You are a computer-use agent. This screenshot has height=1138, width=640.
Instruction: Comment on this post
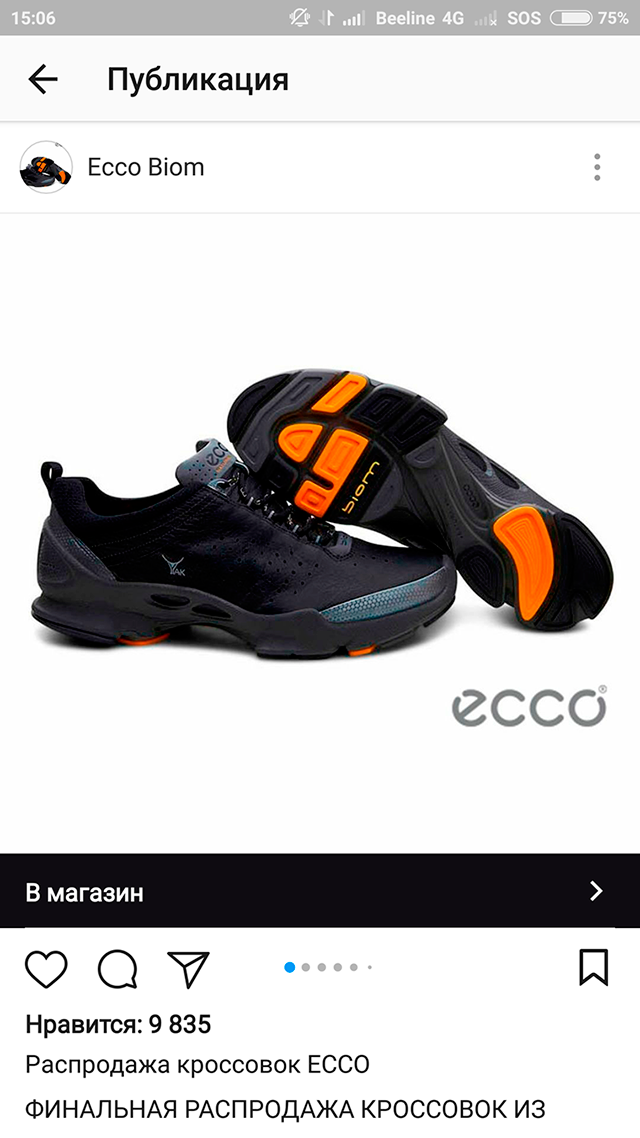pyautogui.click(x=117, y=968)
